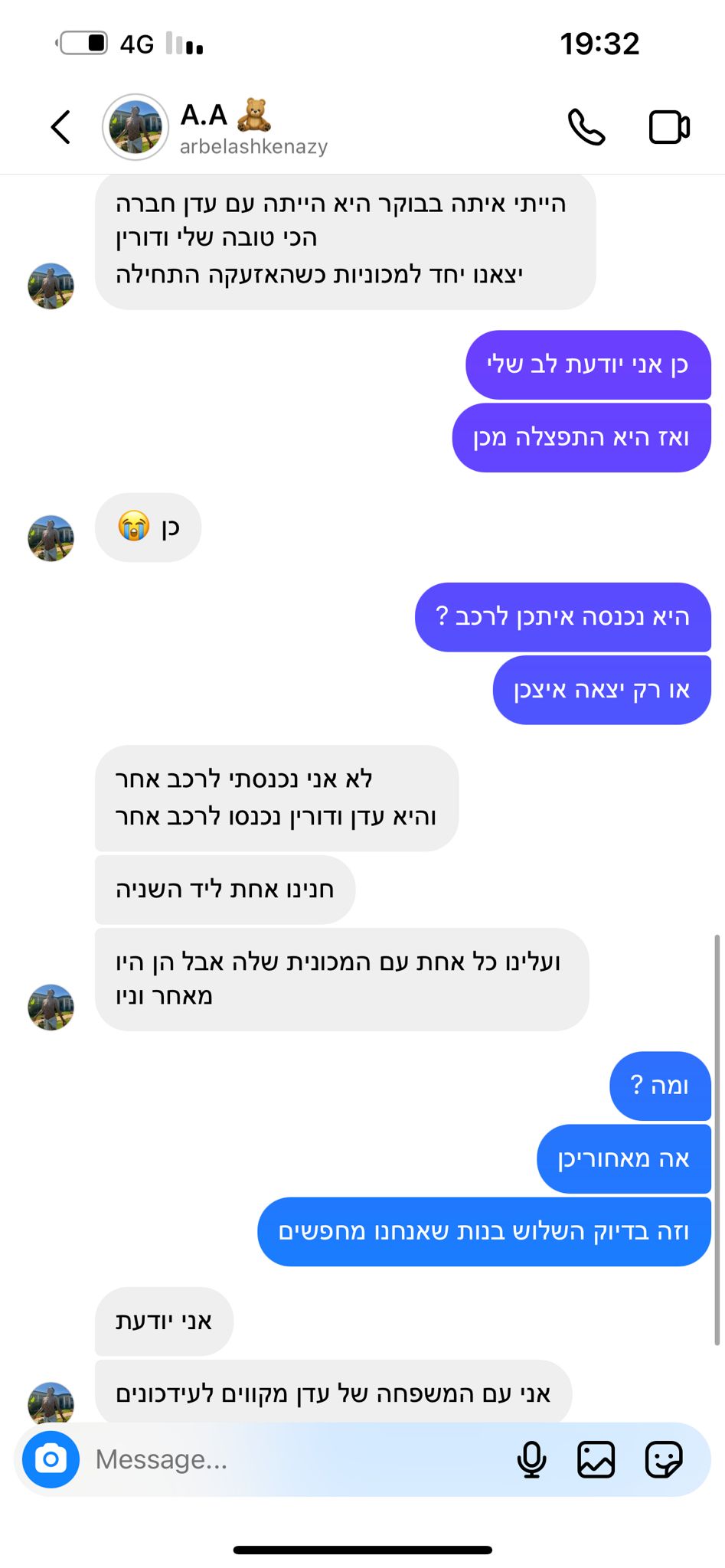Go back to the inbox
Screen dimensions: 725x1568
point(60,127)
